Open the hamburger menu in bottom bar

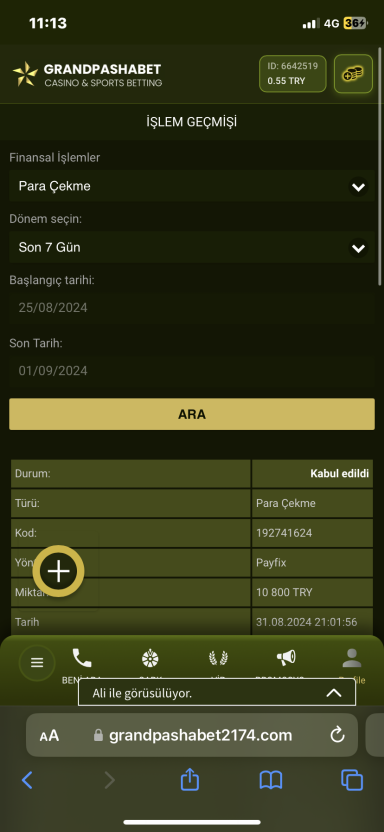point(37,663)
